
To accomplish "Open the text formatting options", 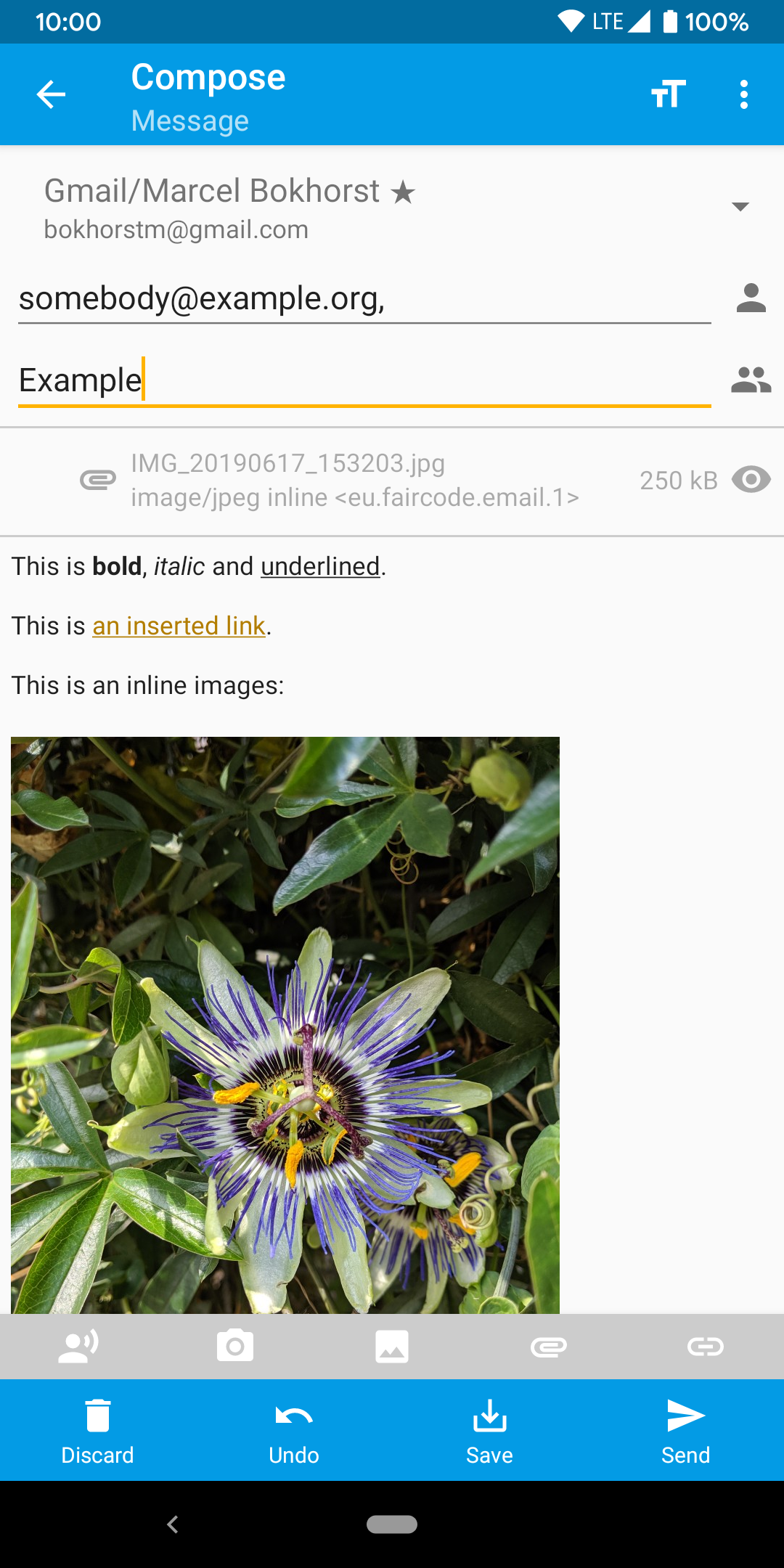I will click(668, 94).
